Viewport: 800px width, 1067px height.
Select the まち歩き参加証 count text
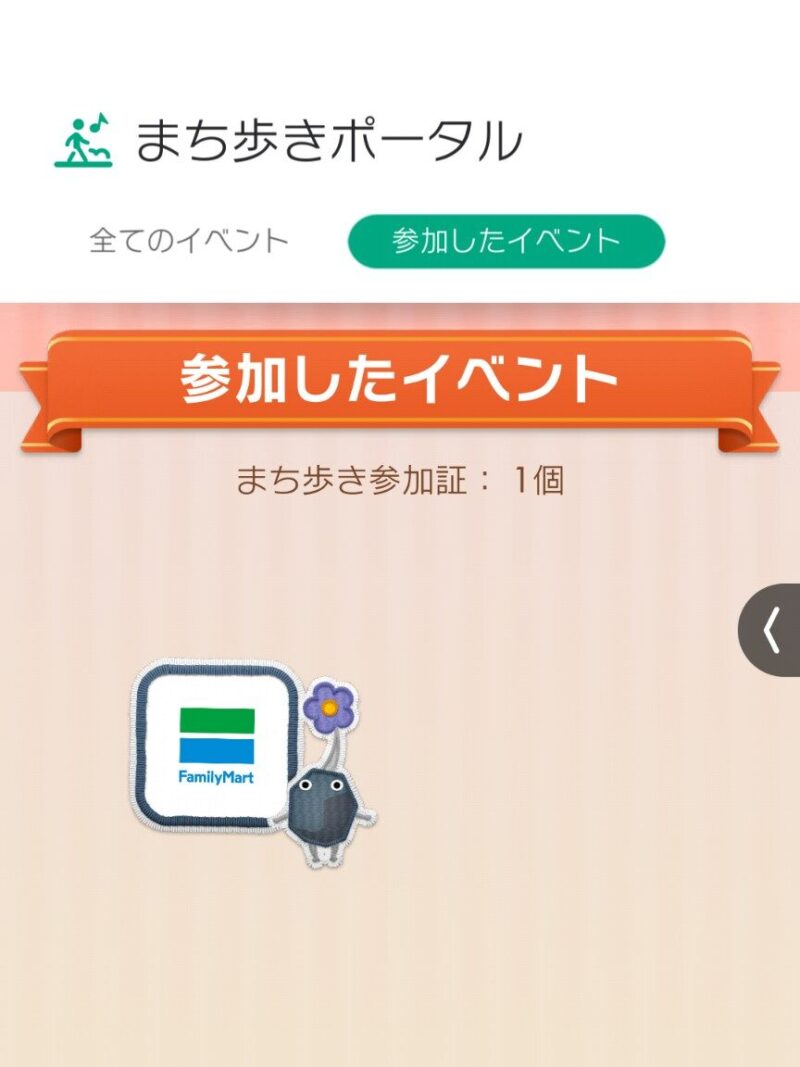[400, 480]
